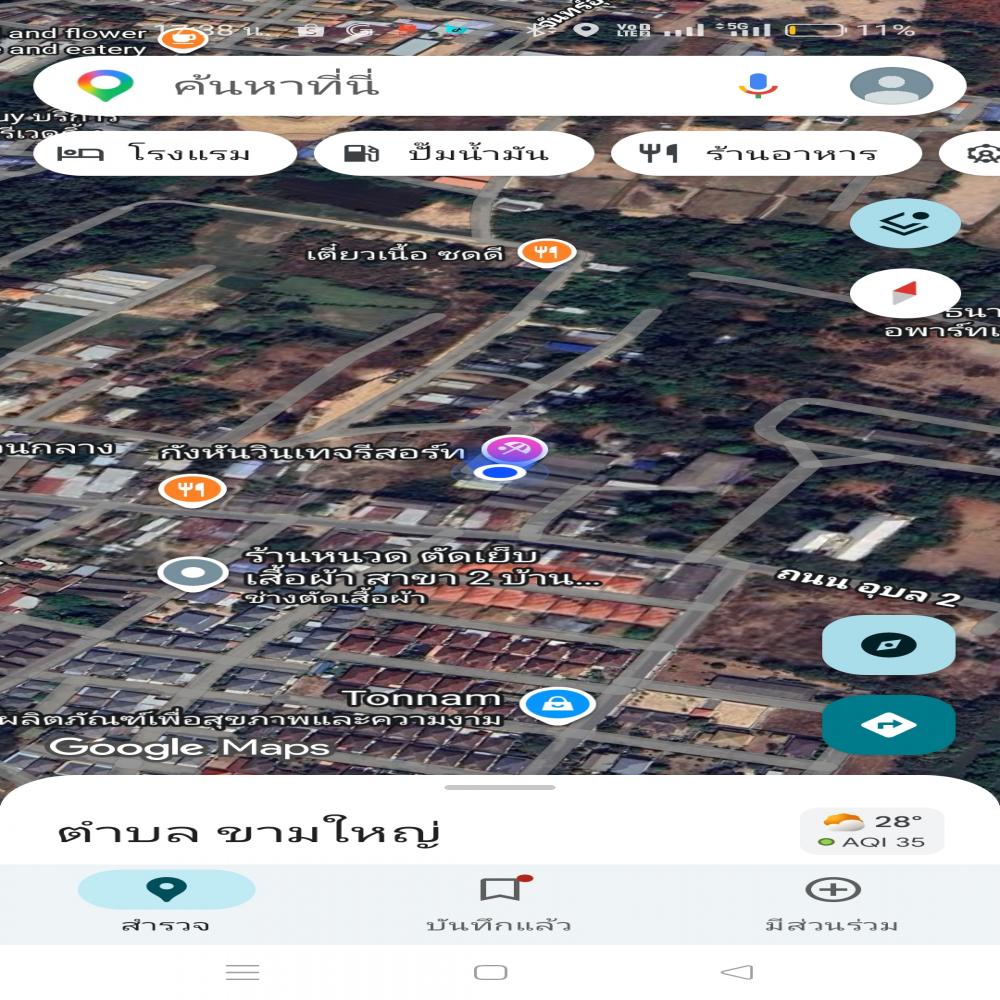
Task: Open the กังหันวินเทจรีสอร์ท place marker
Action: coord(515,450)
